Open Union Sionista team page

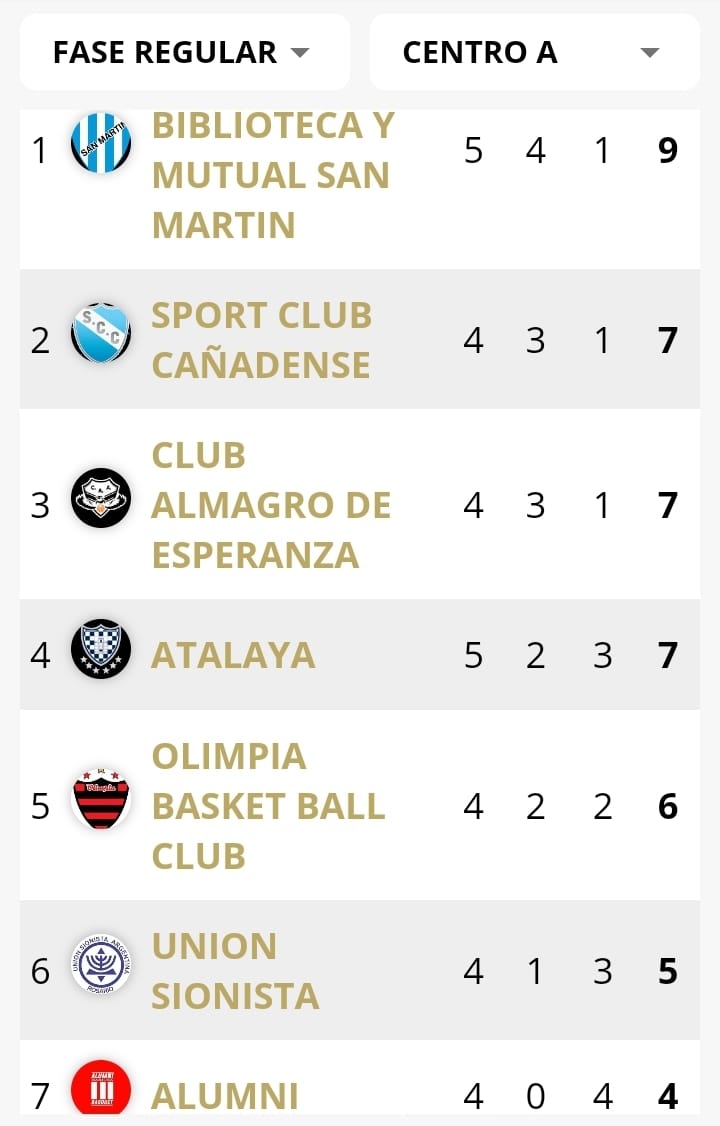point(235,971)
